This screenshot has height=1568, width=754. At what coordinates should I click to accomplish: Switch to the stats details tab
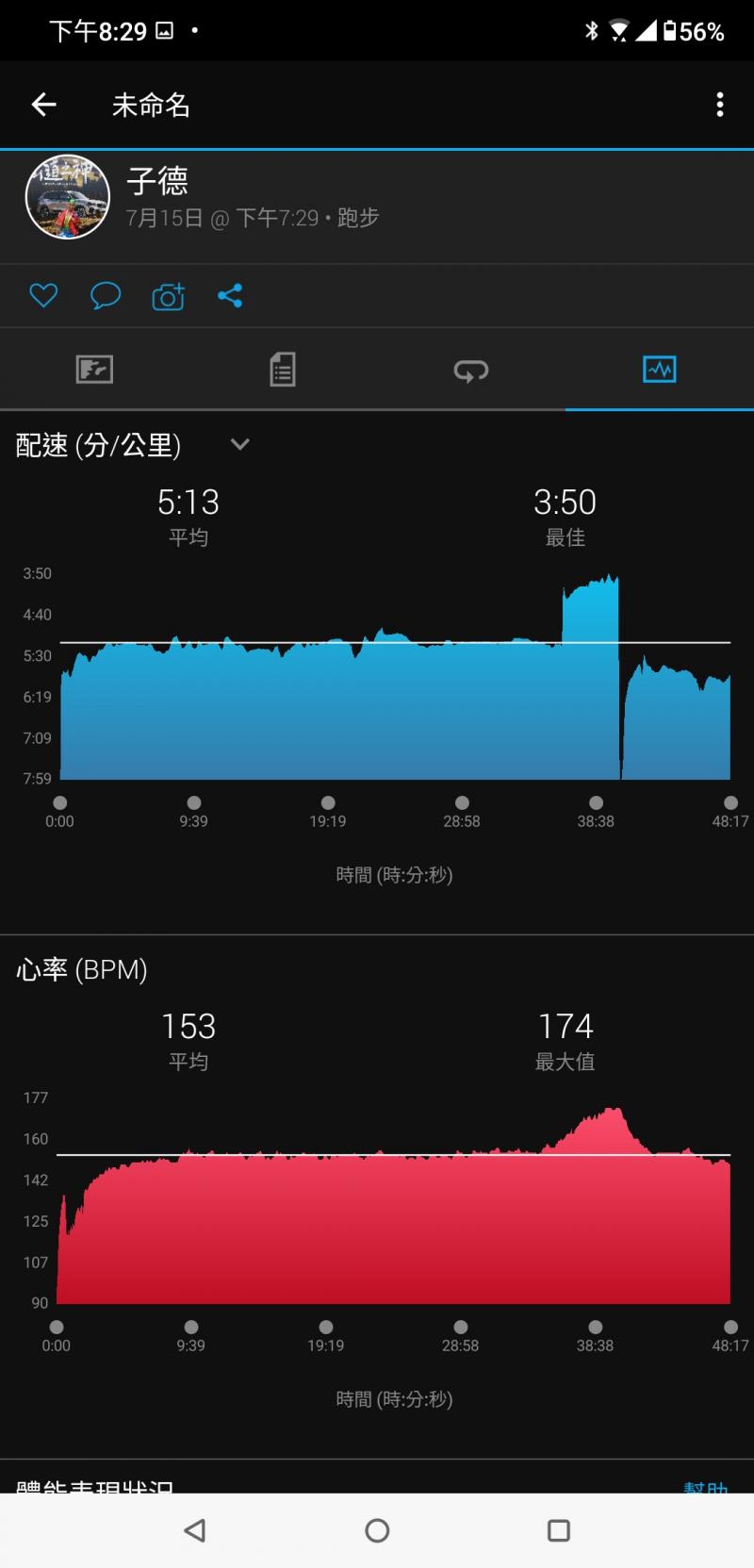283,370
